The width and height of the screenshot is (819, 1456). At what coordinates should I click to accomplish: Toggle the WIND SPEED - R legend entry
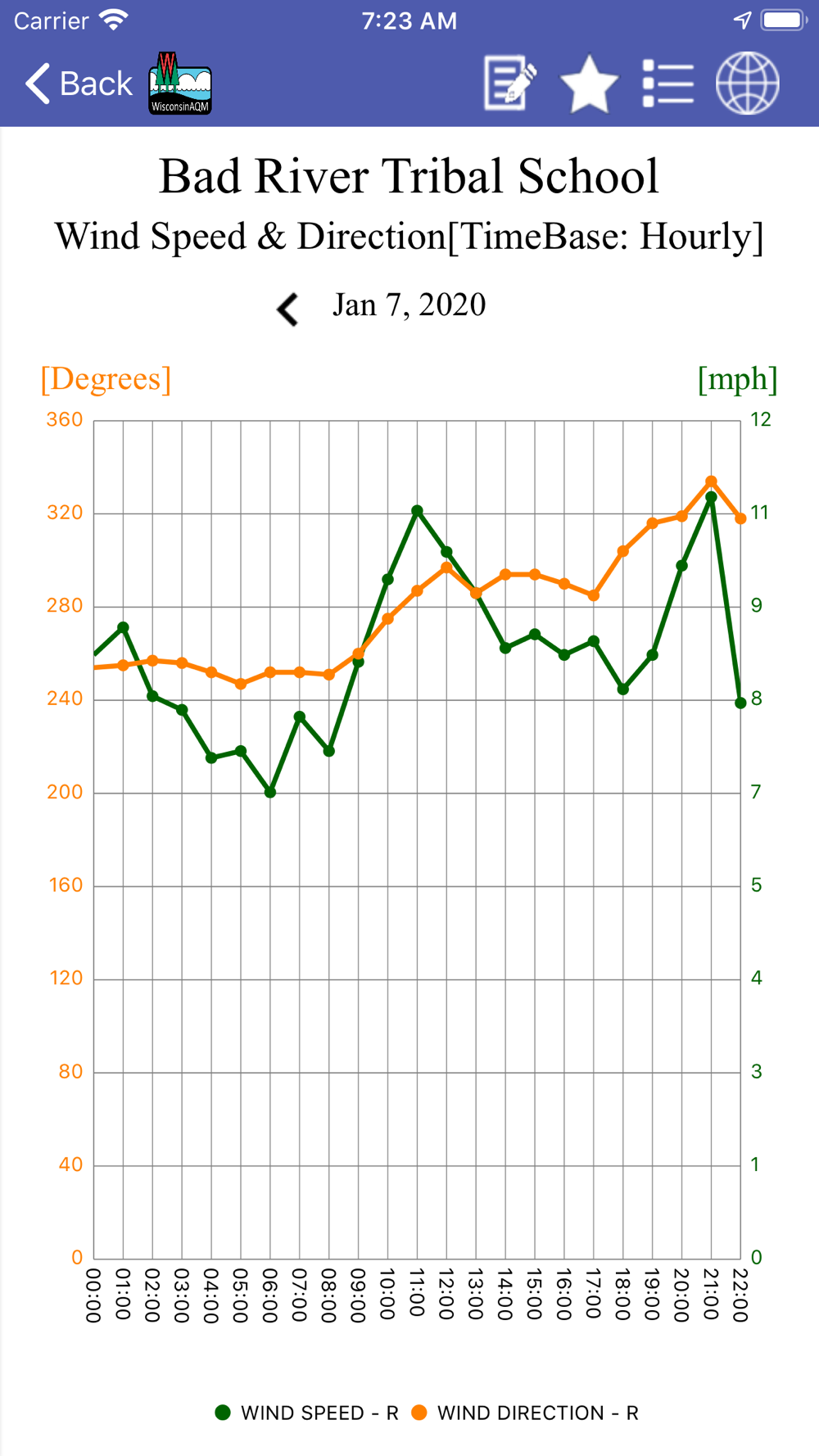[306, 1413]
